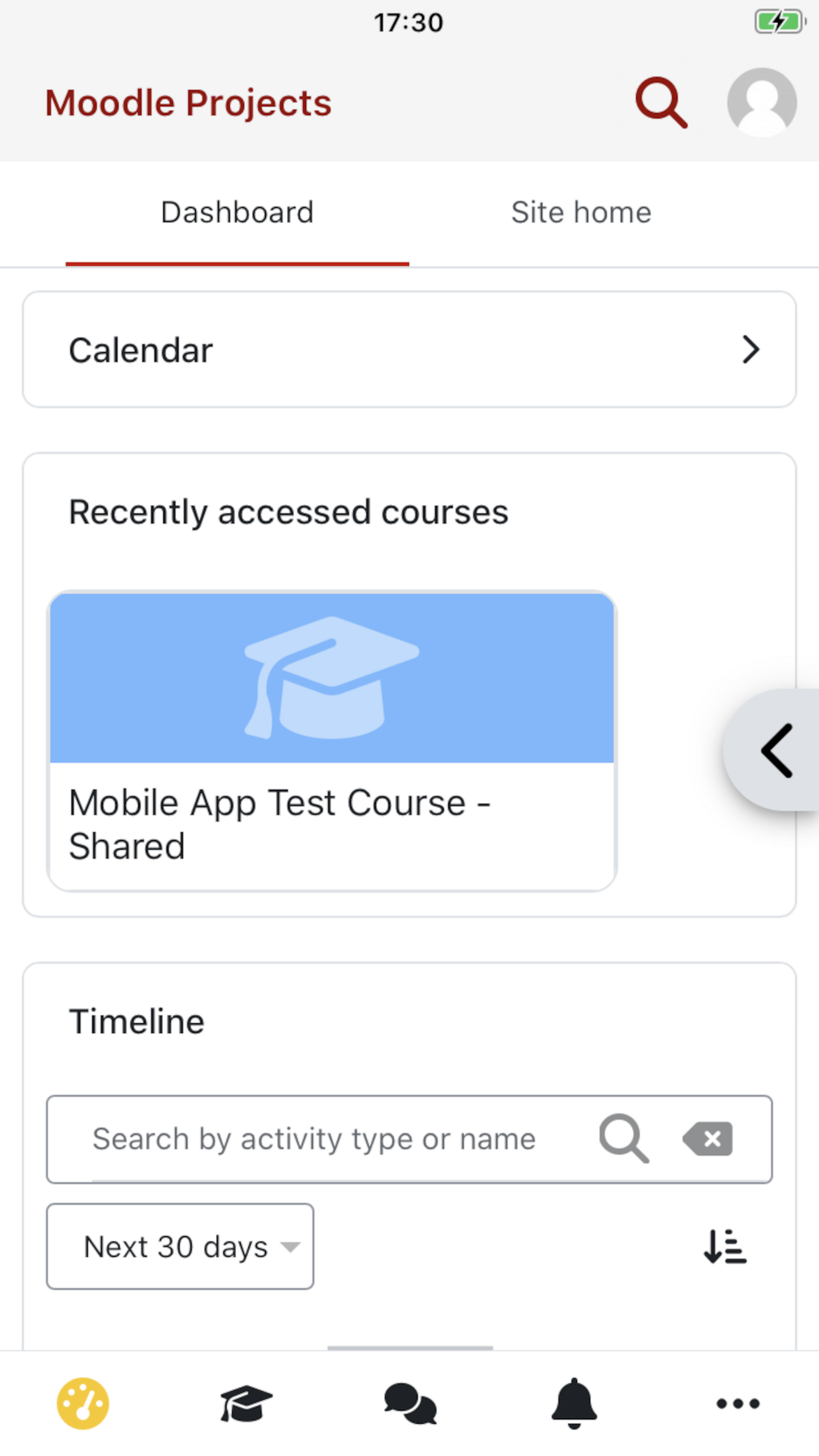Open the Calendar block
Image resolution: width=819 pixels, height=1456 pixels.
tap(409, 350)
